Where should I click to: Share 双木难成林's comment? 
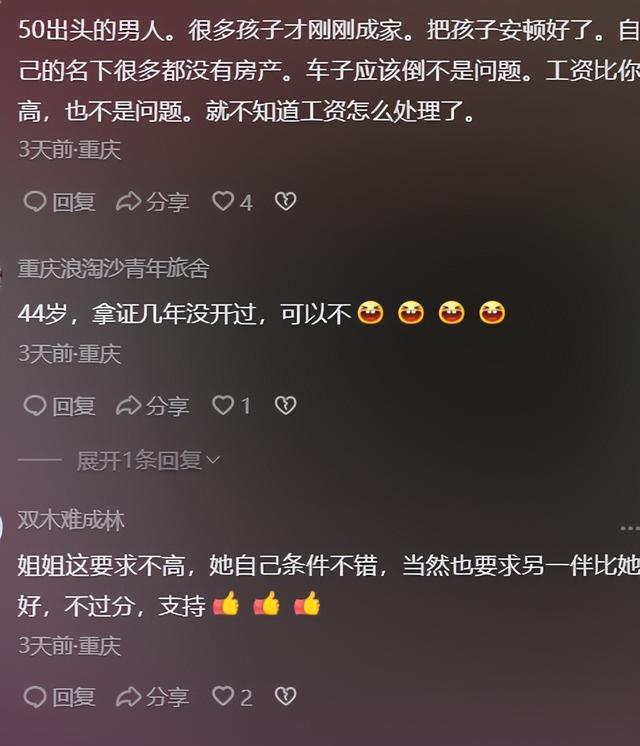click(152, 697)
